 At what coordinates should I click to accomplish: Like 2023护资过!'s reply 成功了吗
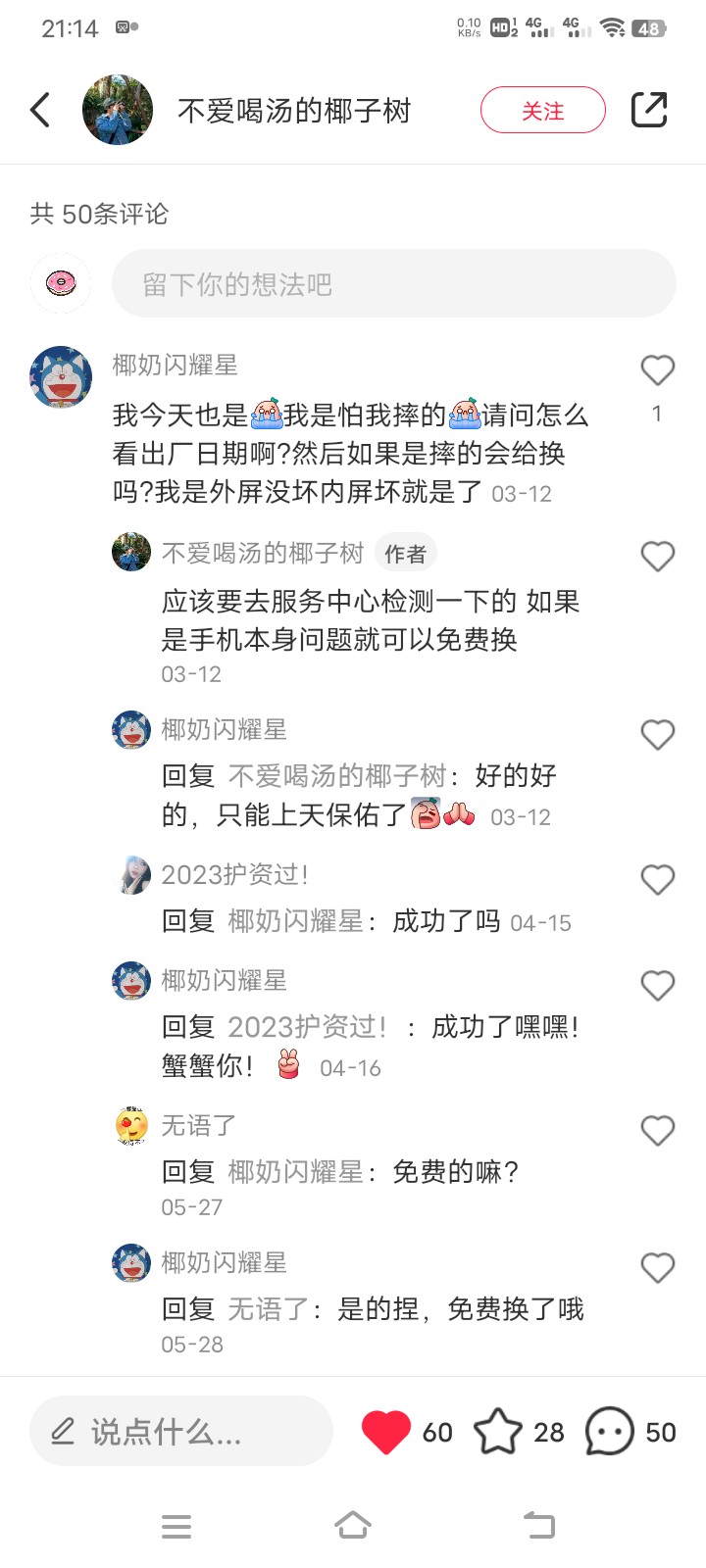[x=657, y=880]
